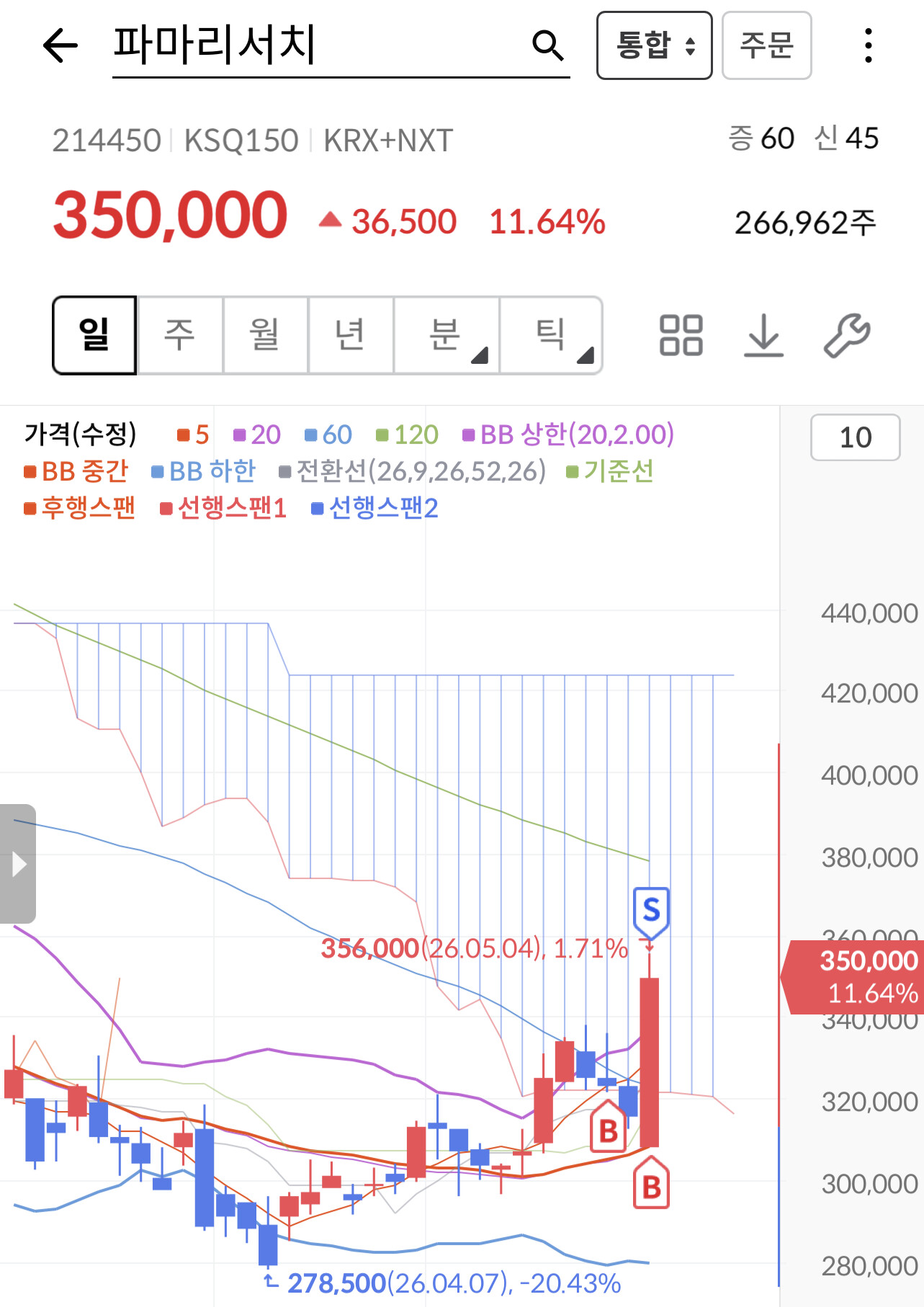Open the chart grid layout icon
Screen dimensions: 924x1307
pyautogui.click(x=681, y=335)
